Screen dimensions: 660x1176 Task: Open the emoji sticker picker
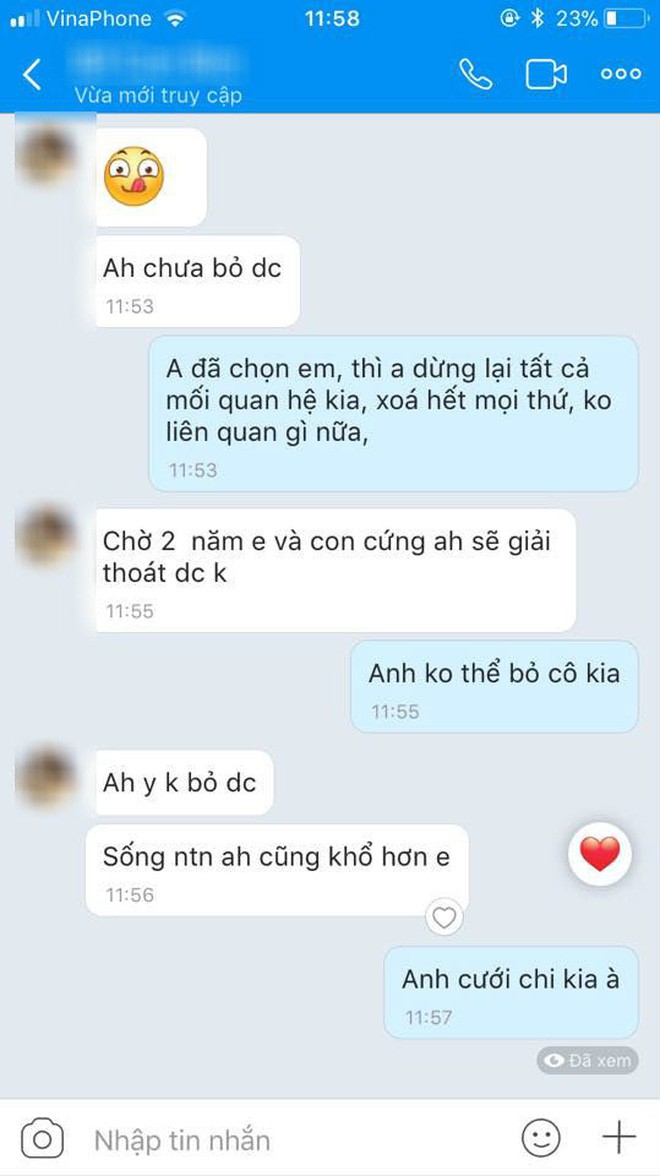point(541,1138)
